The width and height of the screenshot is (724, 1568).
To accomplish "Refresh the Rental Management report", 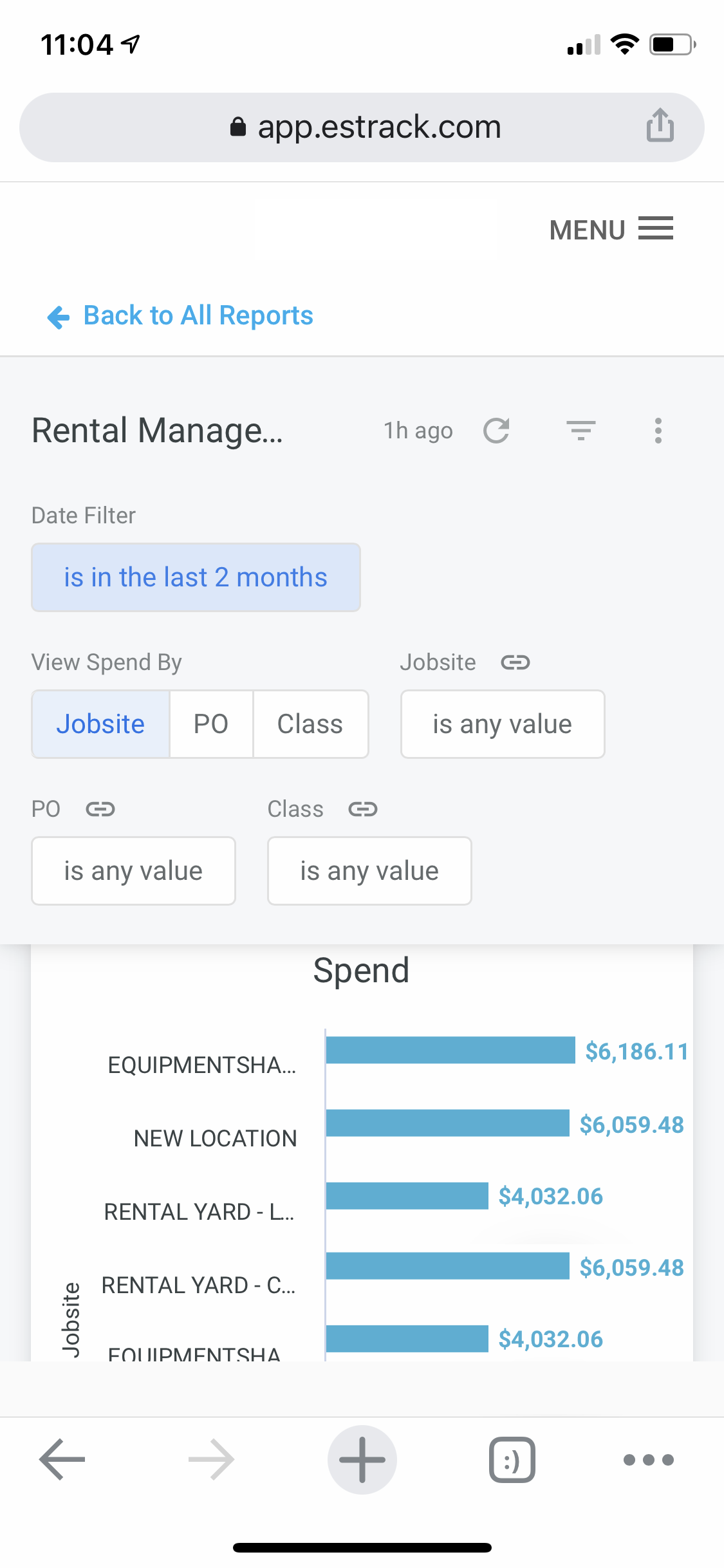I will click(496, 431).
